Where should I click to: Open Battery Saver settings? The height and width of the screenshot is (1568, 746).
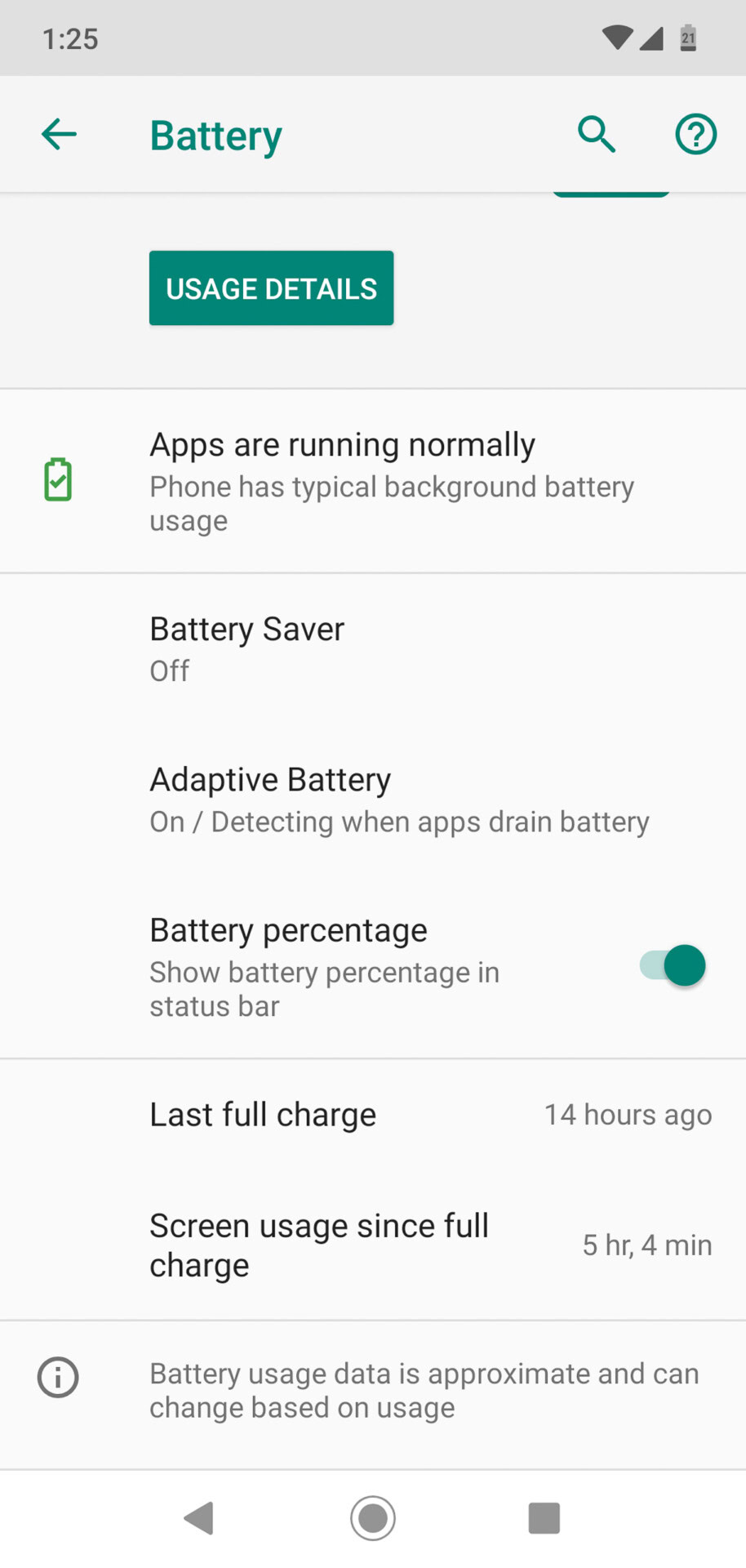pyautogui.click(x=373, y=649)
